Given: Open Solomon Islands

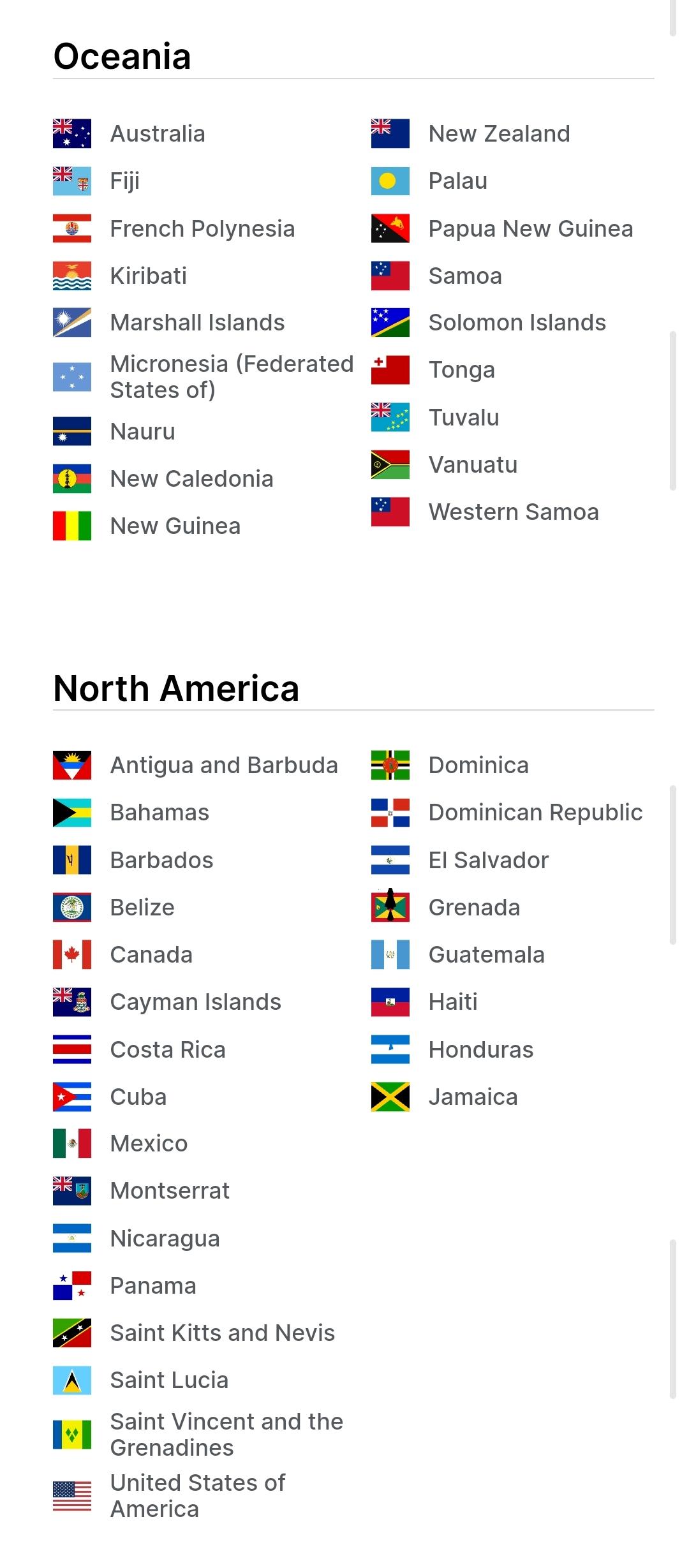Looking at the screenshot, I should (x=517, y=323).
